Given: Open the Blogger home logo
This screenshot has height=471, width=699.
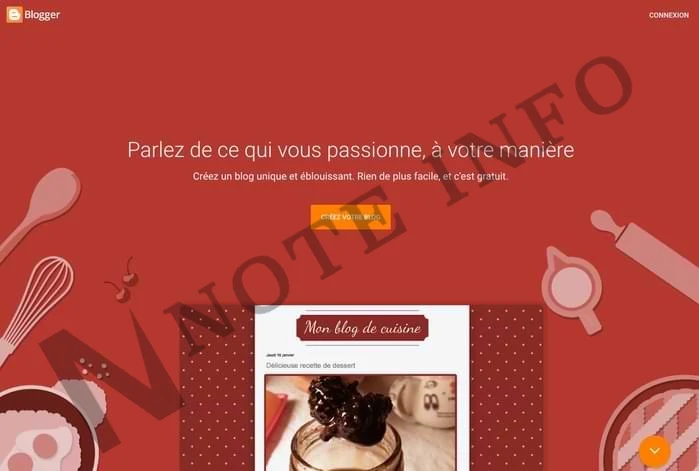Looking at the screenshot, I should (x=33, y=15).
